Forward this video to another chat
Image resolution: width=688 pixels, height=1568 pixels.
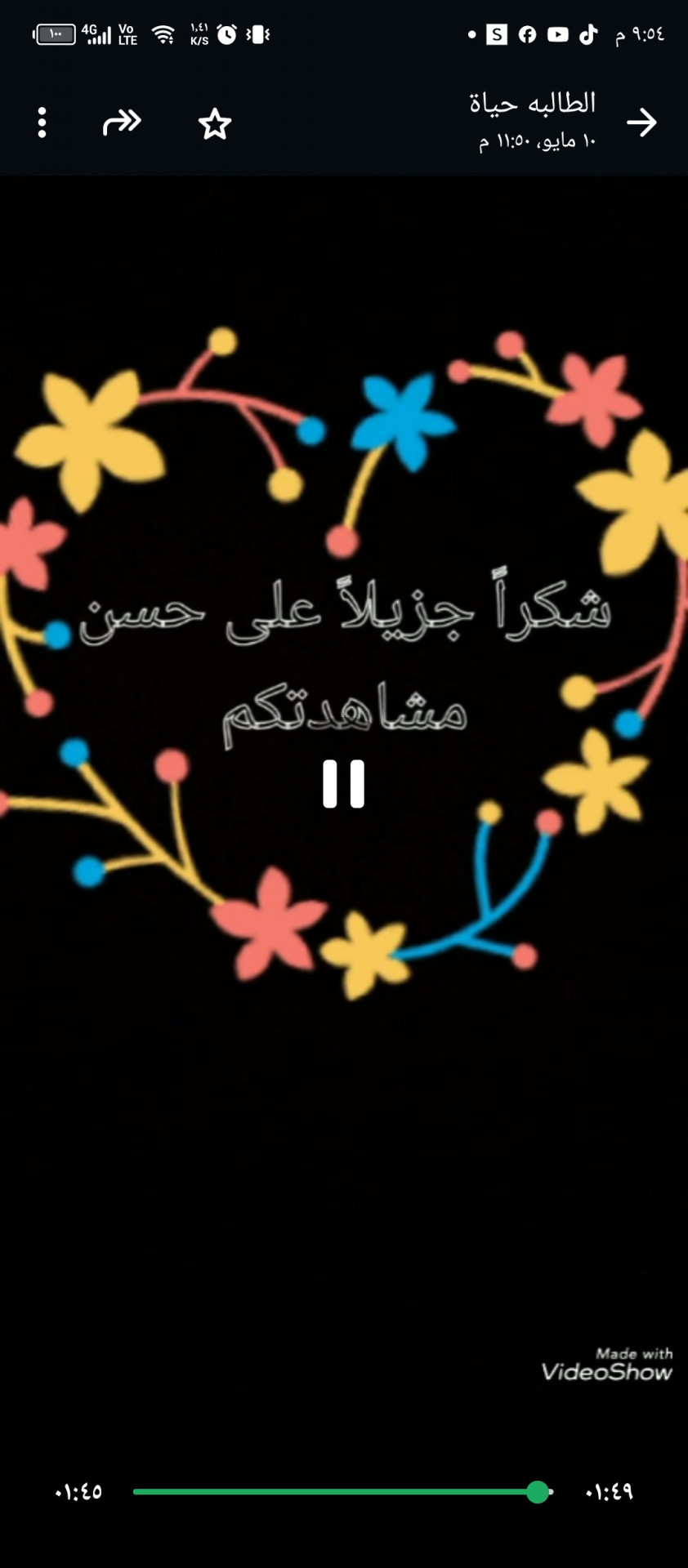click(122, 123)
